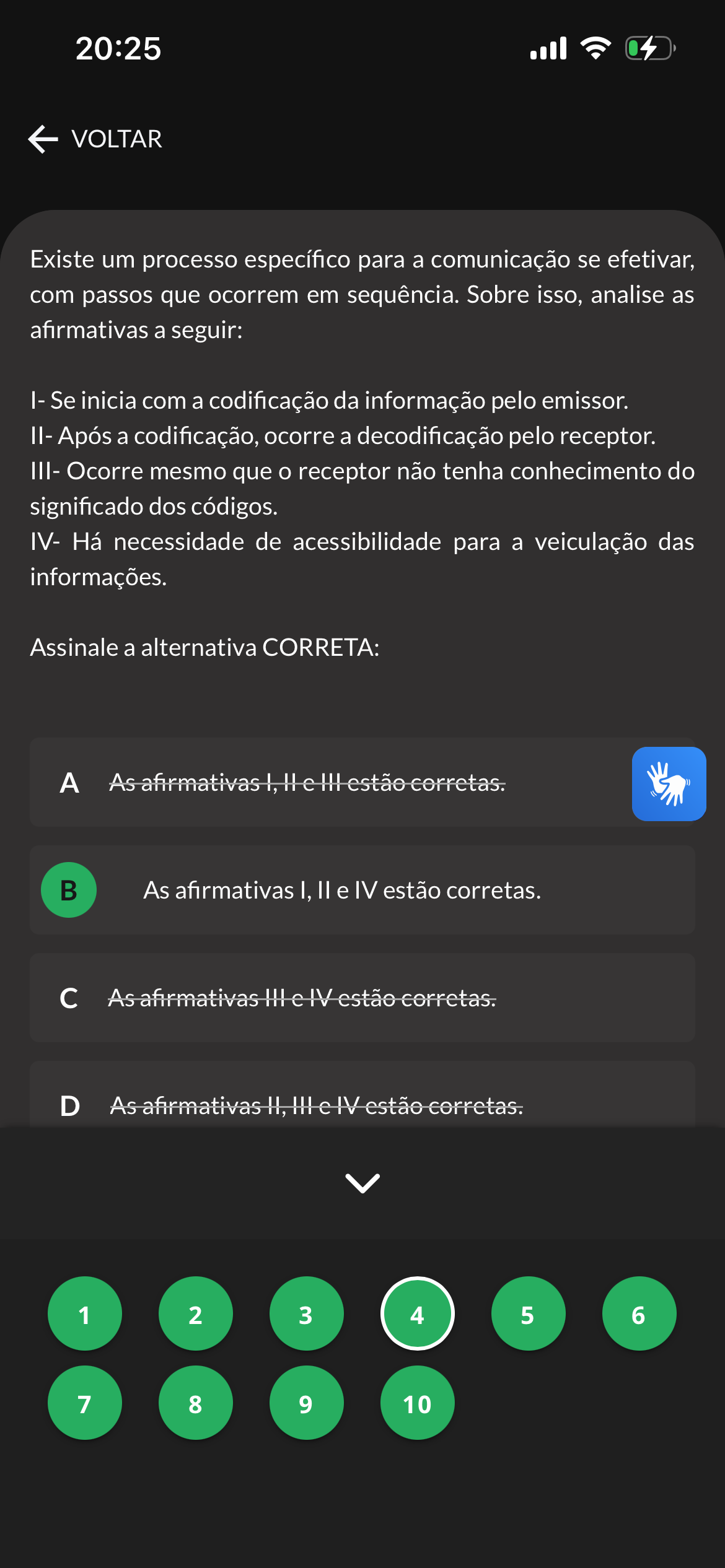Jump to question 6
This screenshot has height=1568, width=725.
[x=639, y=1313]
